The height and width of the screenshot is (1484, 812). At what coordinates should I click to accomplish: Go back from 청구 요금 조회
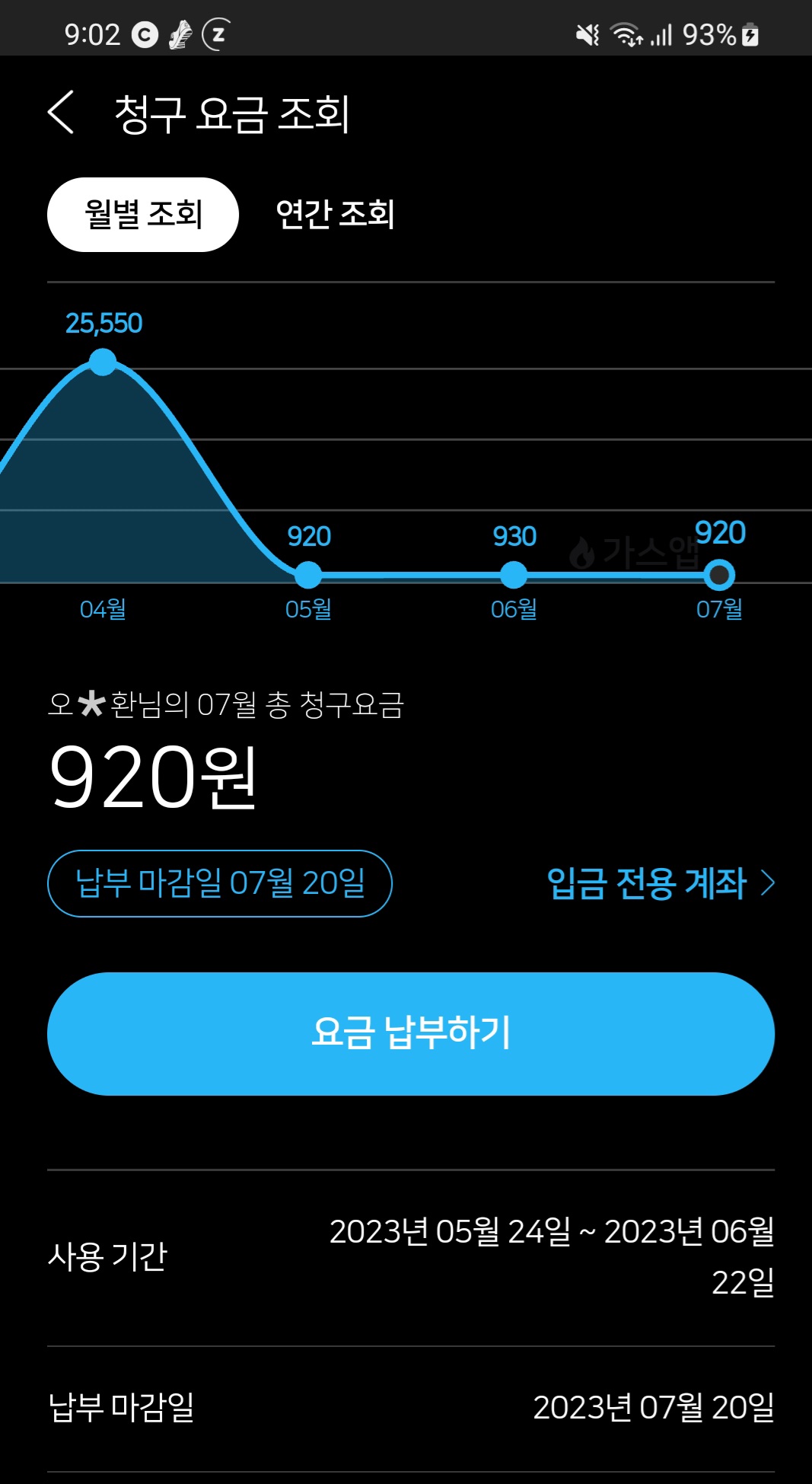pyautogui.click(x=61, y=113)
